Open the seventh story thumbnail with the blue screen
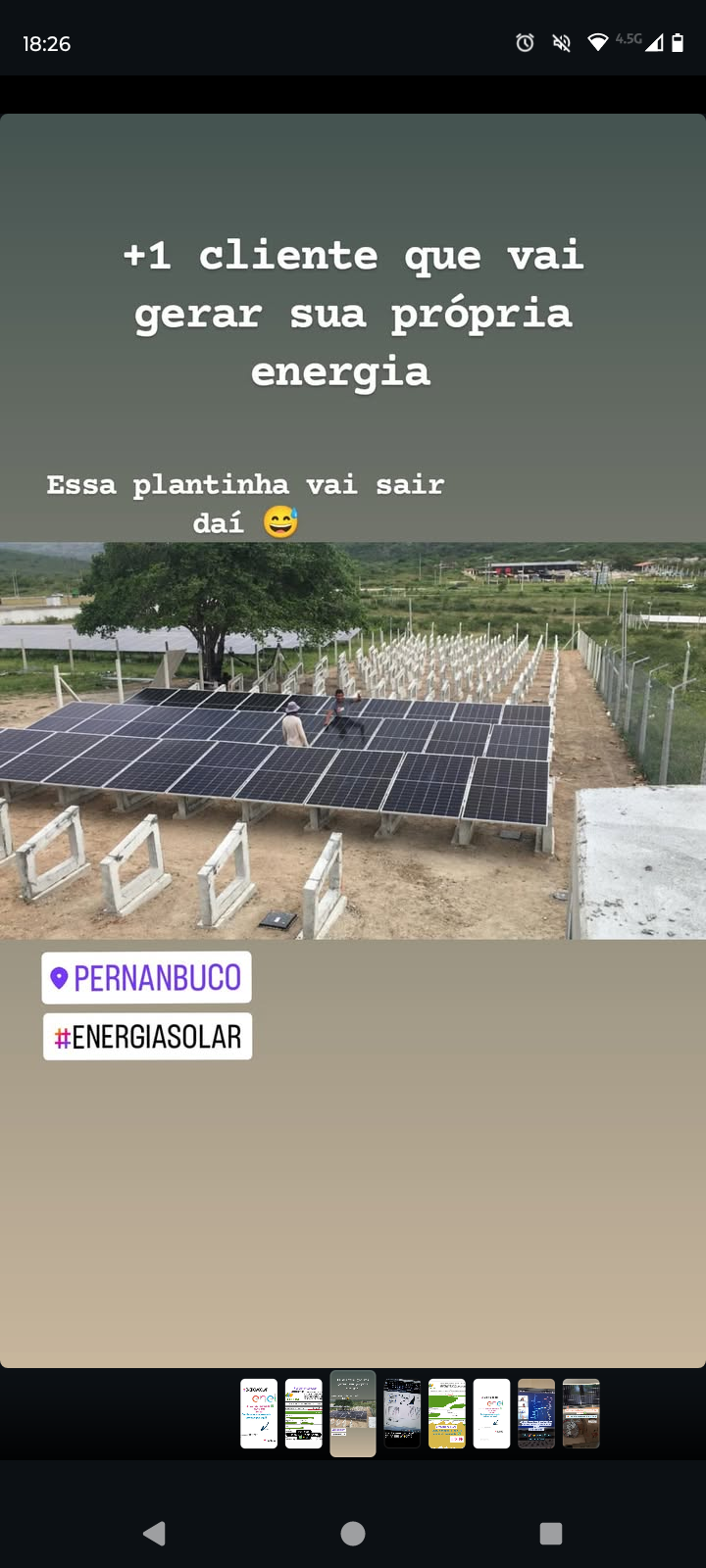The image size is (706, 1568). pos(536,1413)
